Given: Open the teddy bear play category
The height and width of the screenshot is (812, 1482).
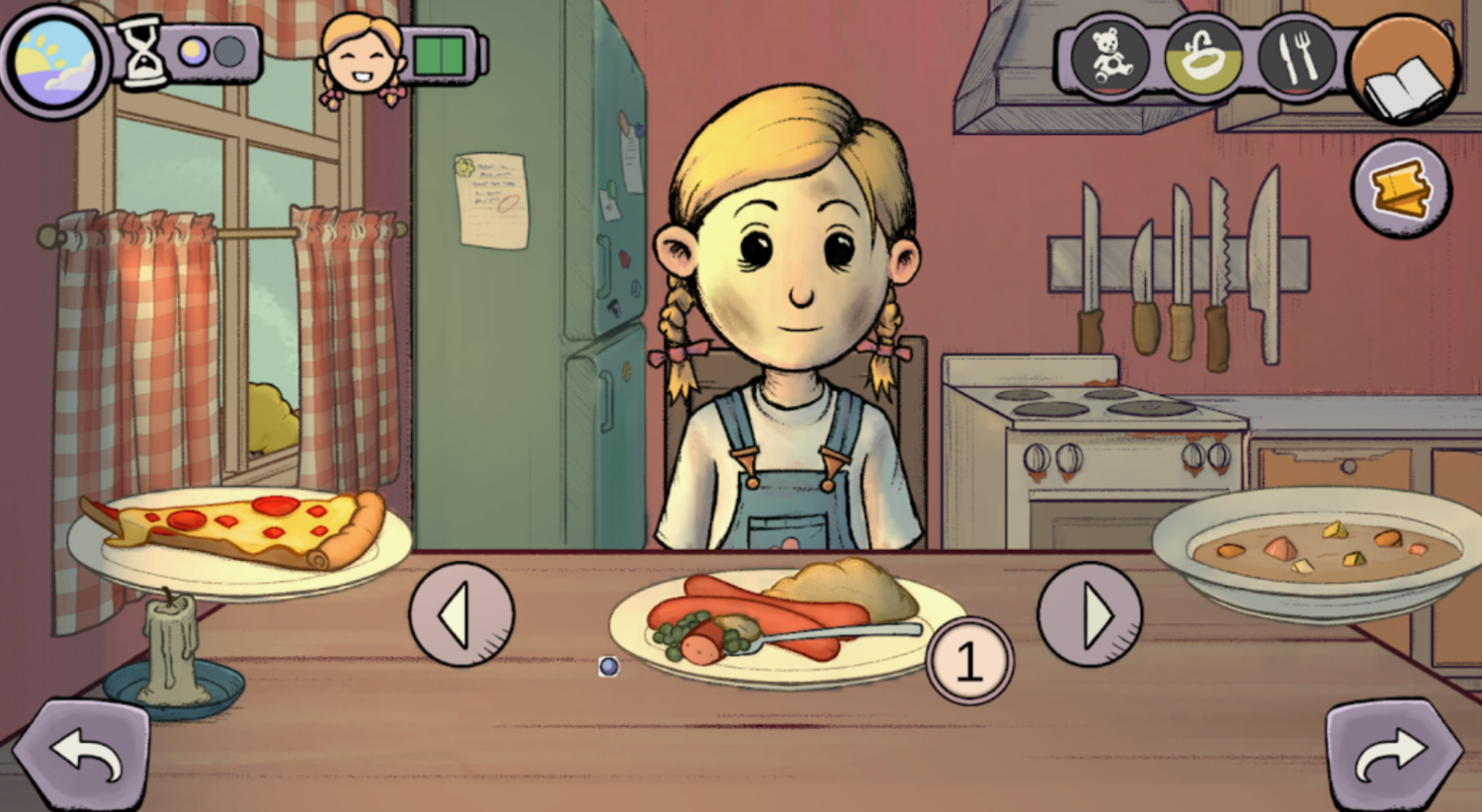Looking at the screenshot, I should [x=1111, y=57].
